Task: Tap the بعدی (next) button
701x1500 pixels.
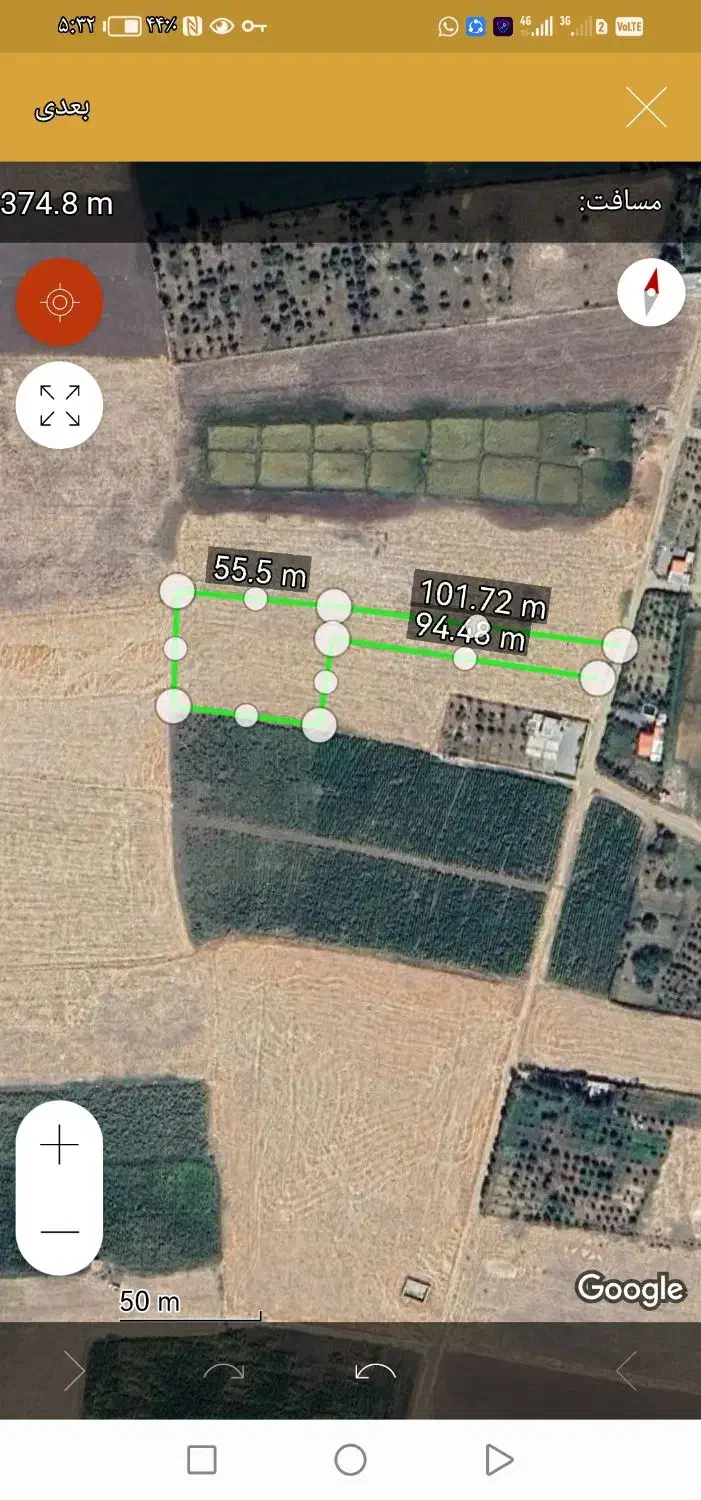Action: click(63, 109)
